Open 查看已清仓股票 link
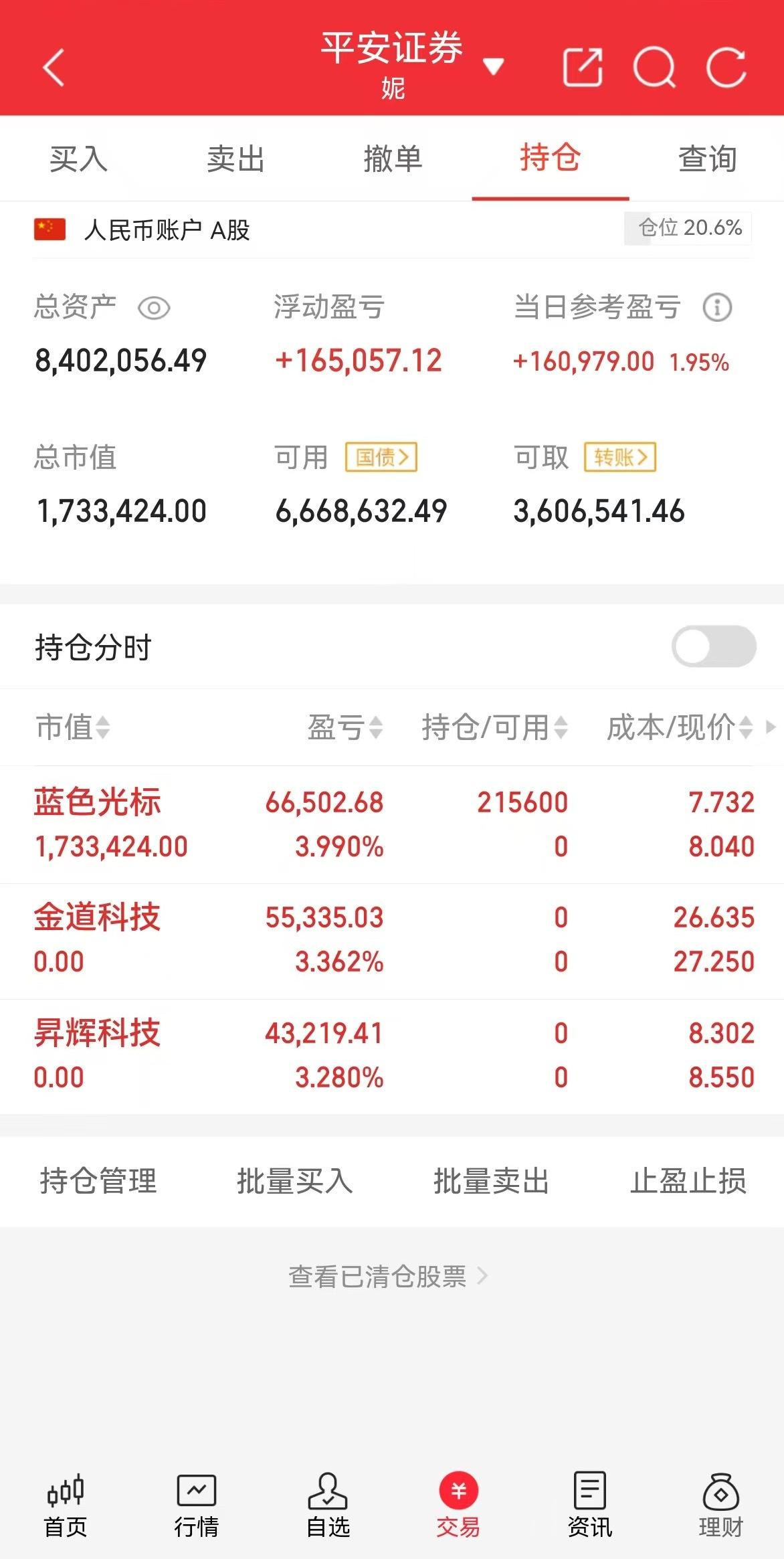This screenshot has height=1559, width=784. point(392,1276)
